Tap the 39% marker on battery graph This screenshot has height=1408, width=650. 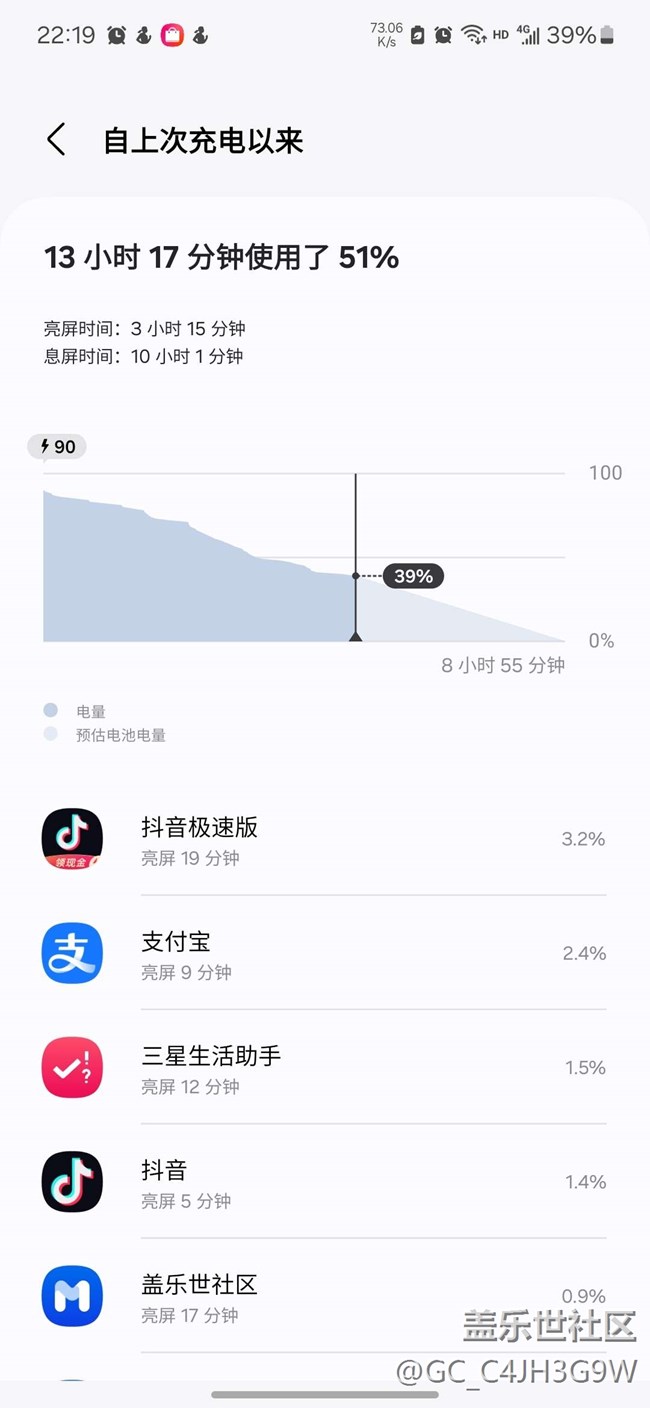413,576
